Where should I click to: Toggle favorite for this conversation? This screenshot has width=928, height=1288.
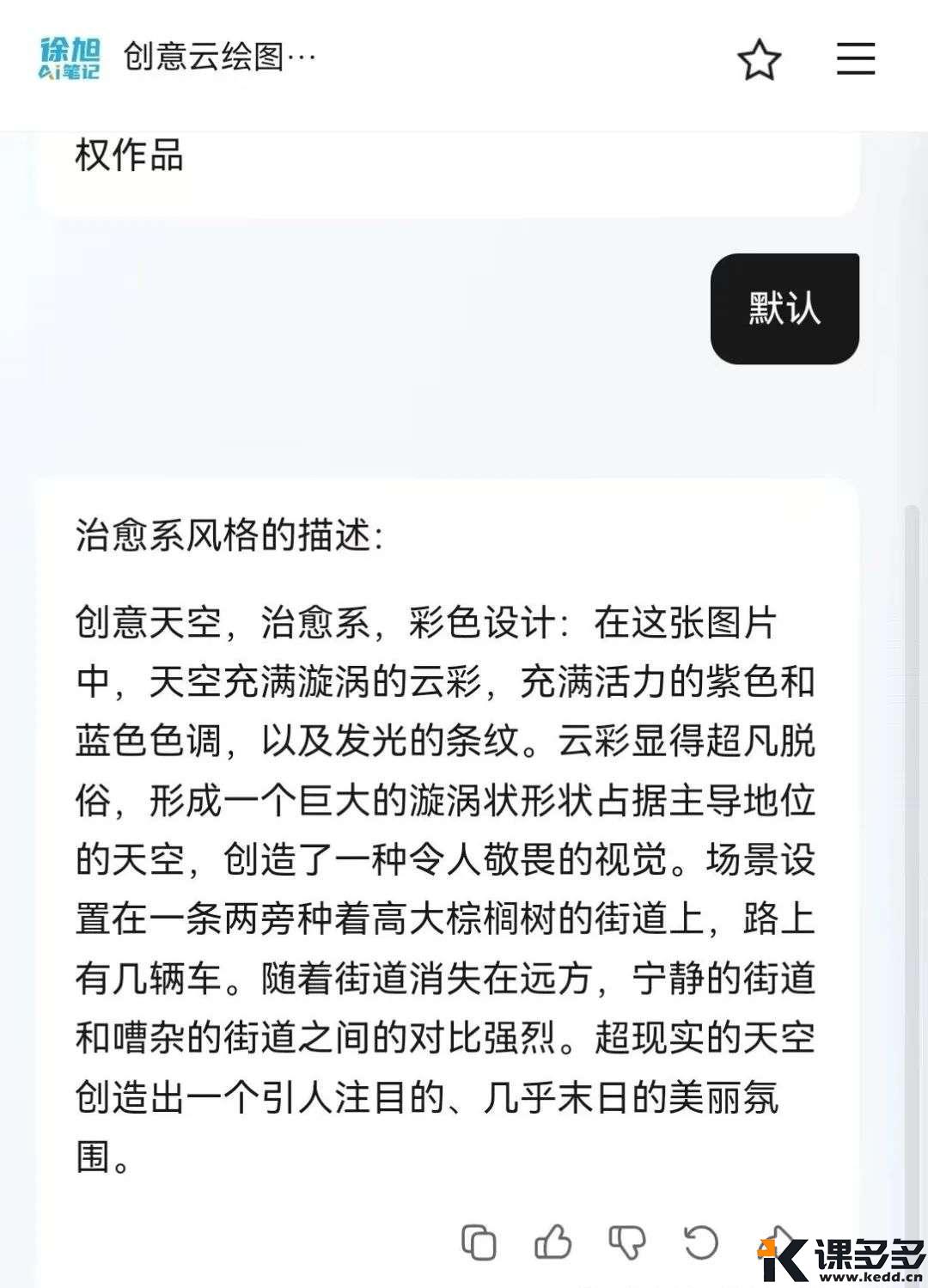point(760,60)
